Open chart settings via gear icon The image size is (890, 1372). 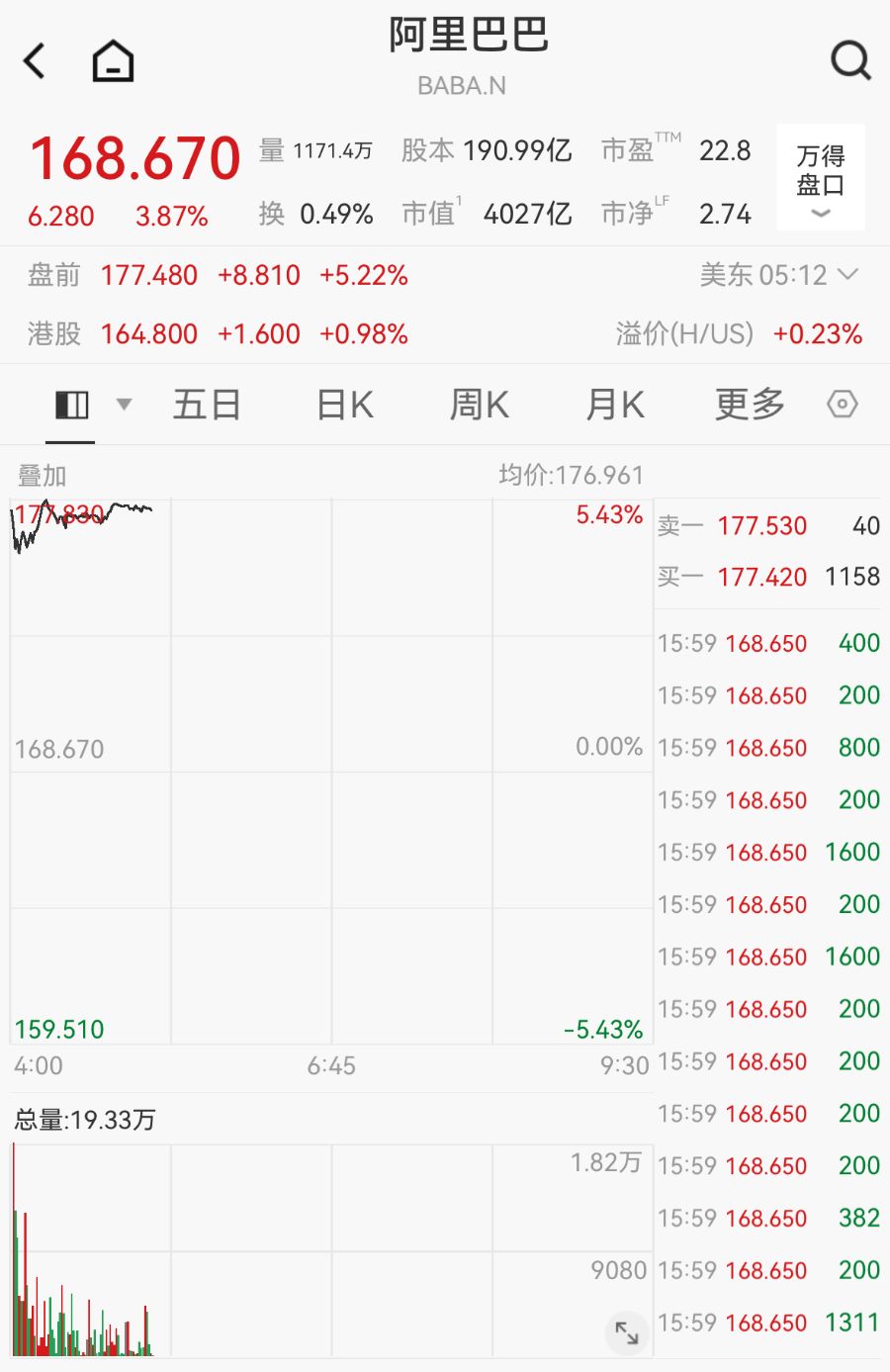pyautogui.click(x=842, y=404)
